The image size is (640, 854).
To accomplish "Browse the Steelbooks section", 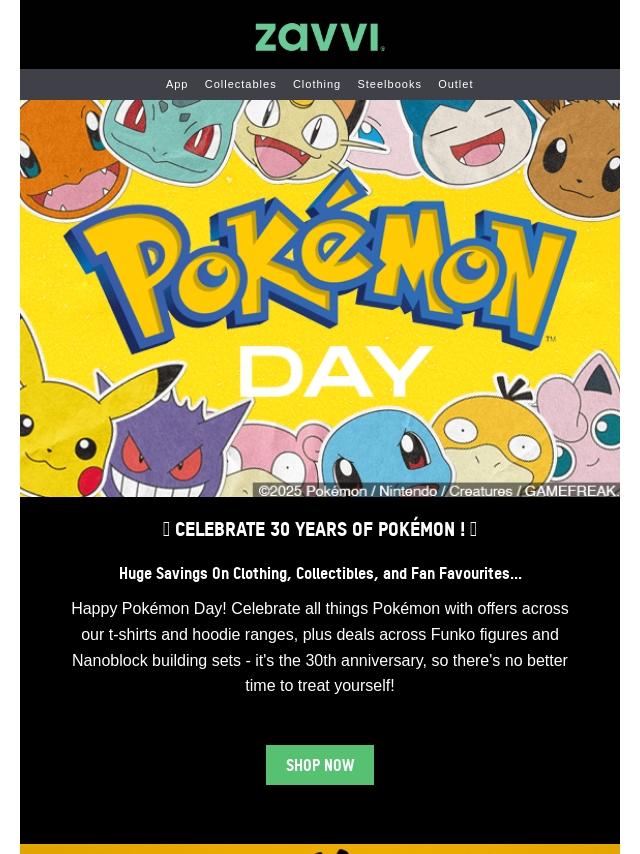I will click(389, 85).
